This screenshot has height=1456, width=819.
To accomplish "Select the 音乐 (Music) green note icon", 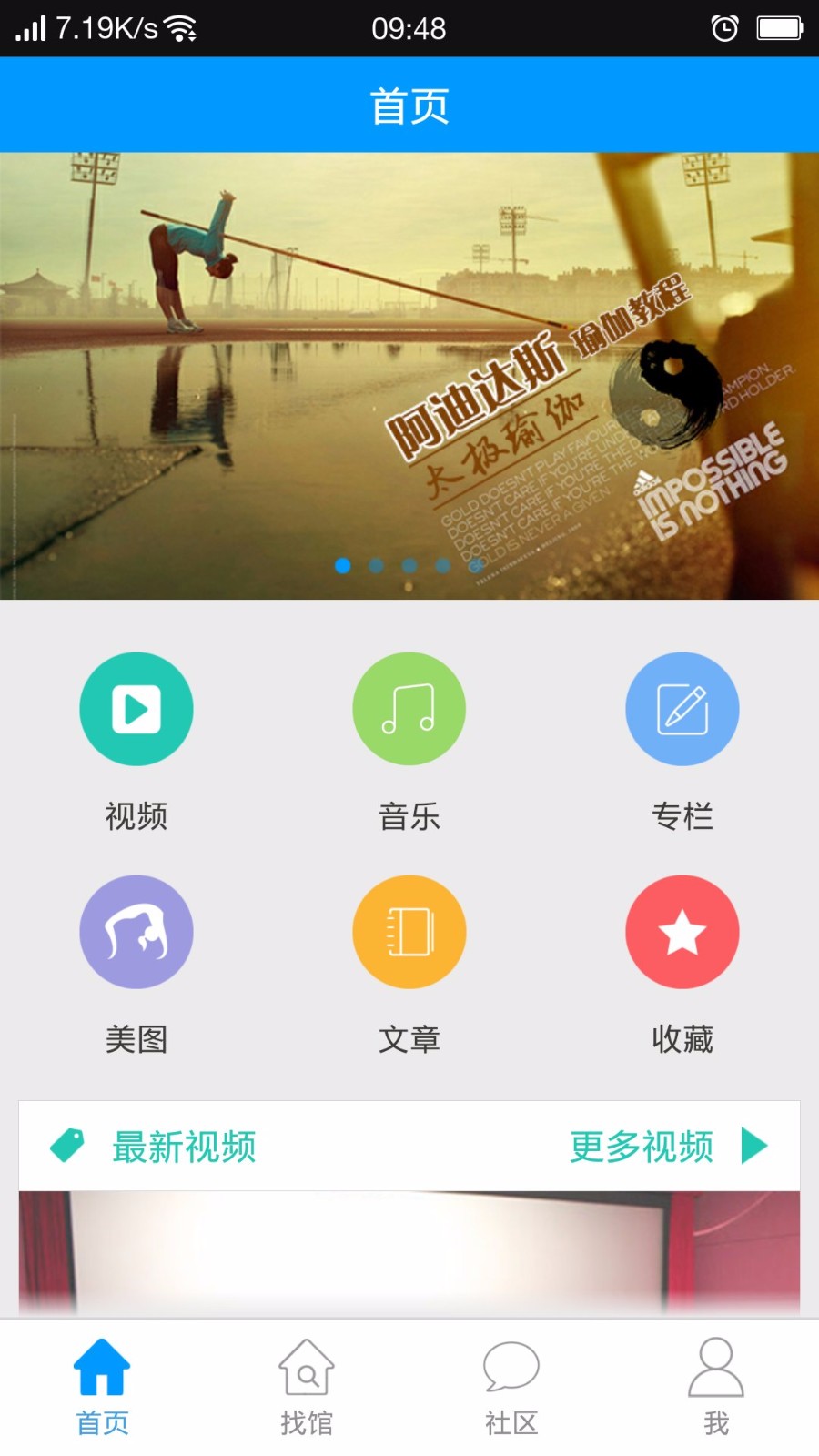I will point(409,709).
